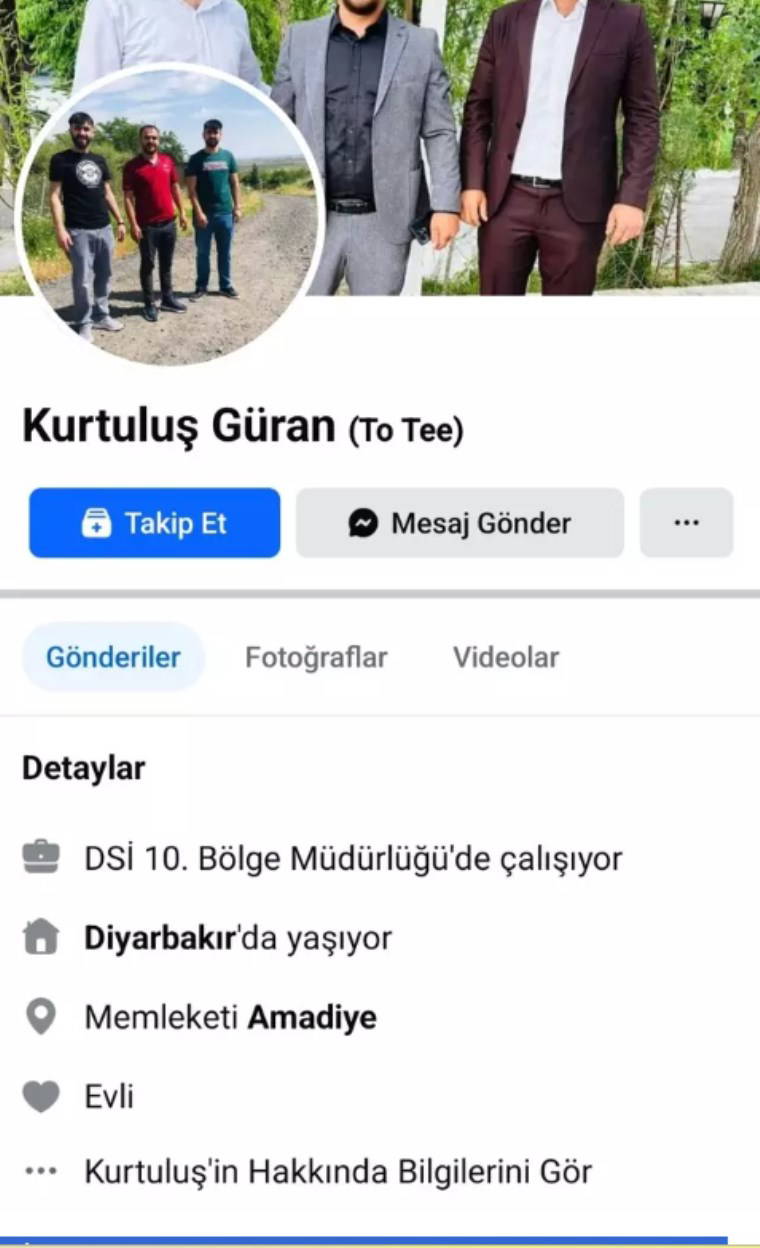Switch to the Videolar tab
This screenshot has height=1248, width=760.
pos(505,657)
